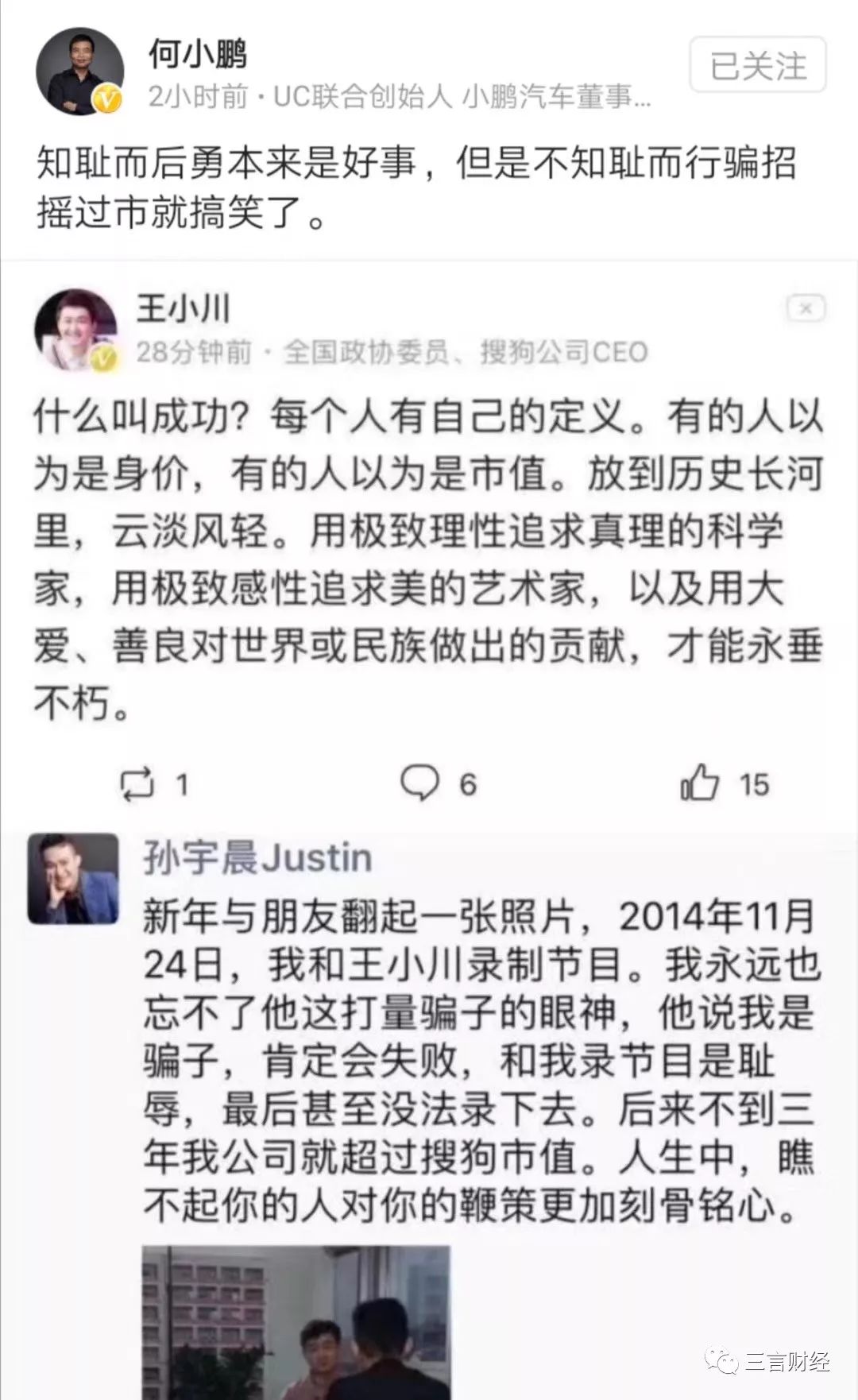Open 王小川's profile avatar
Viewport: 858px width, 1400px height.
coord(75,330)
